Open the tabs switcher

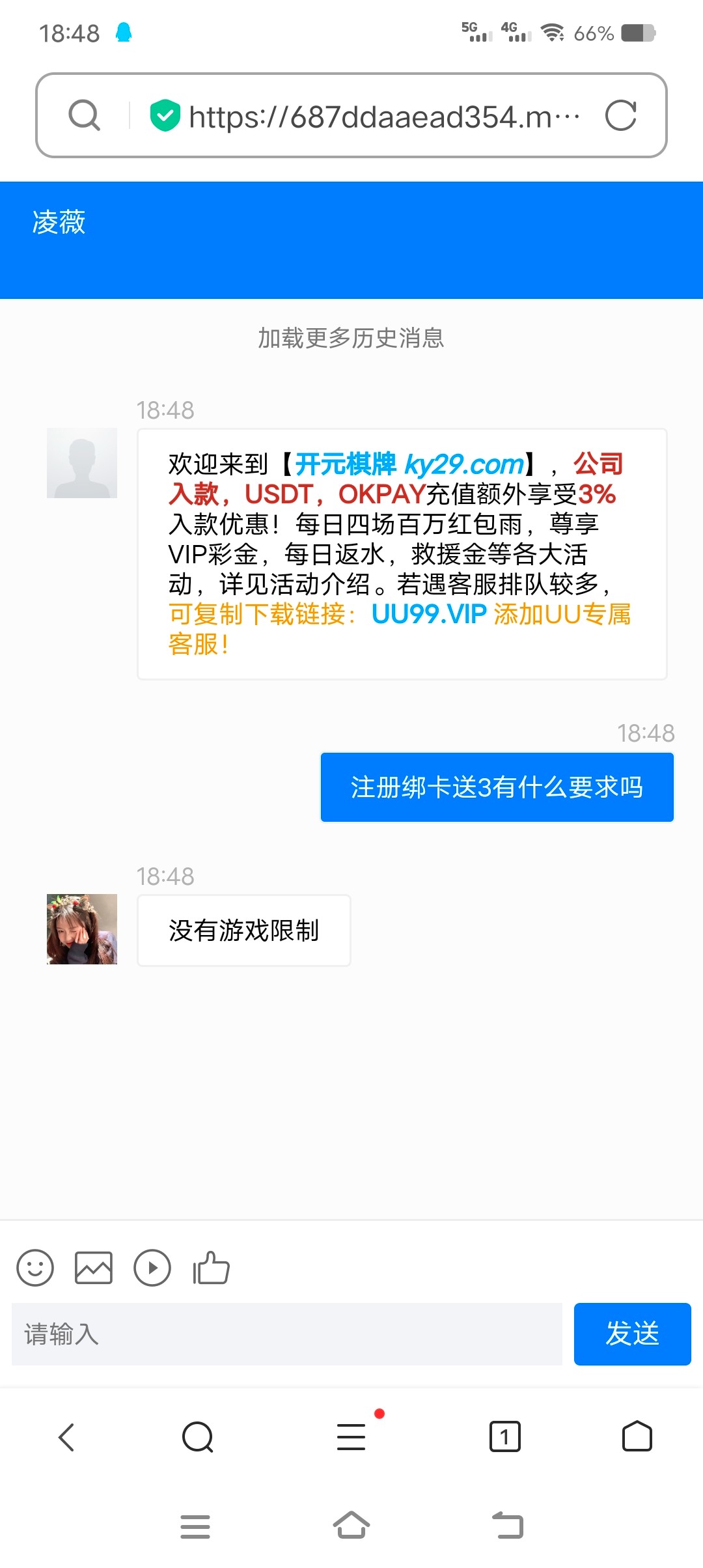pyautogui.click(x=504, y=1437)
